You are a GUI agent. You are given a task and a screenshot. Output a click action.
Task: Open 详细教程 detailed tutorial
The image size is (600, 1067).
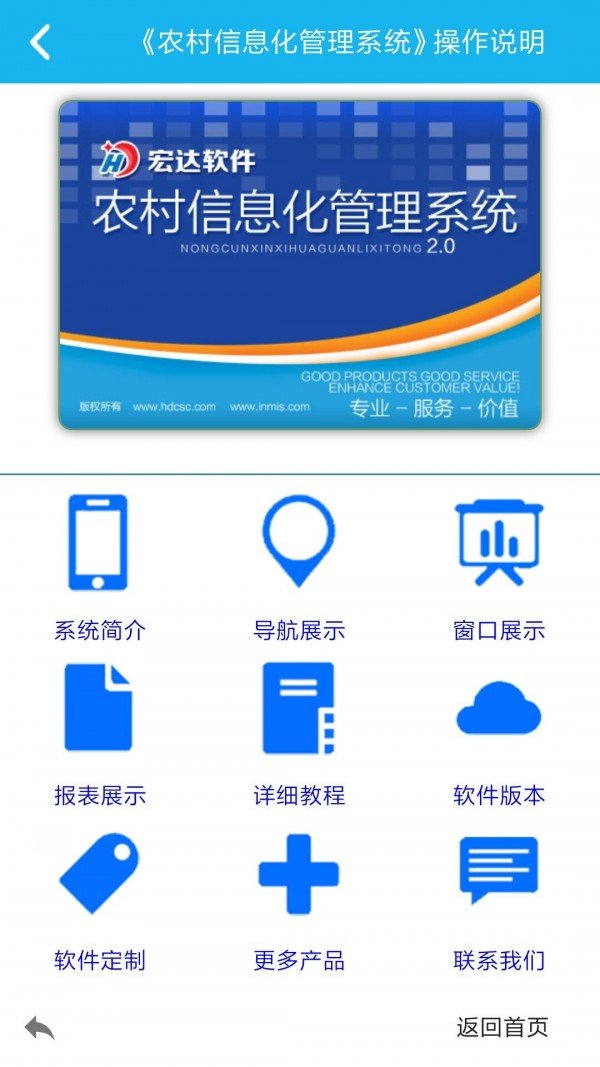click(x=299, y=735)
